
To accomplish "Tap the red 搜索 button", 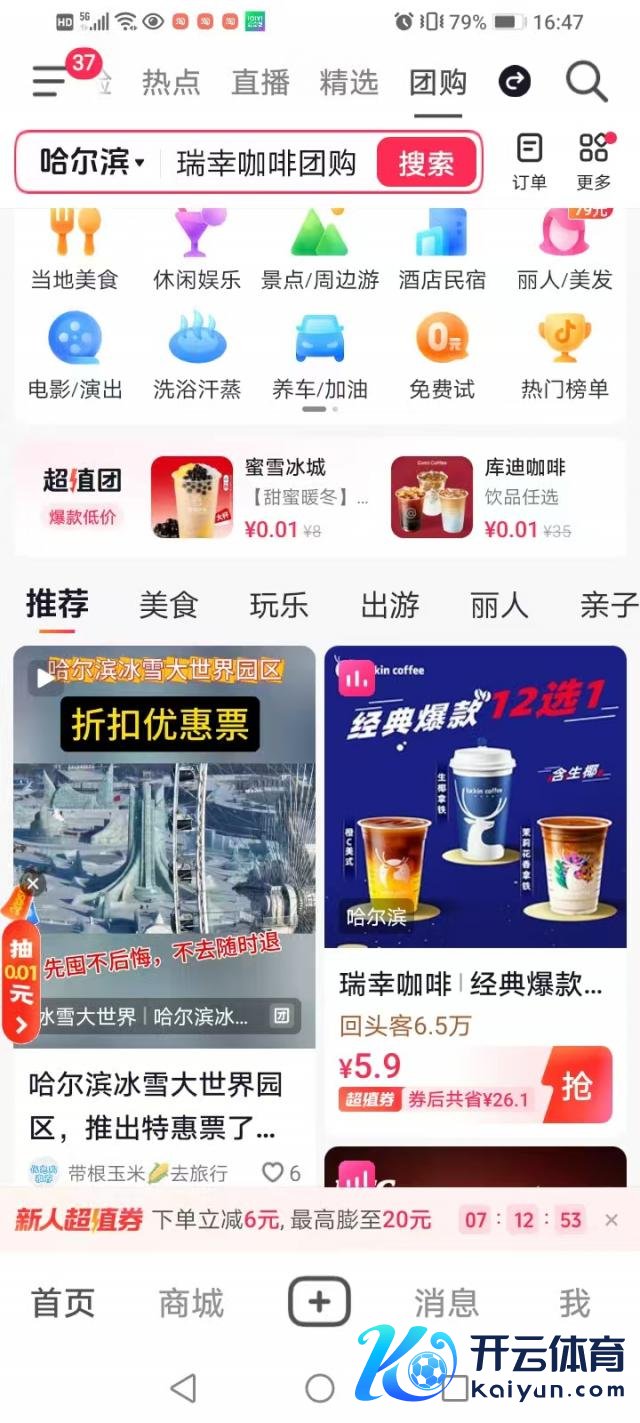I will tap(426, 163).
